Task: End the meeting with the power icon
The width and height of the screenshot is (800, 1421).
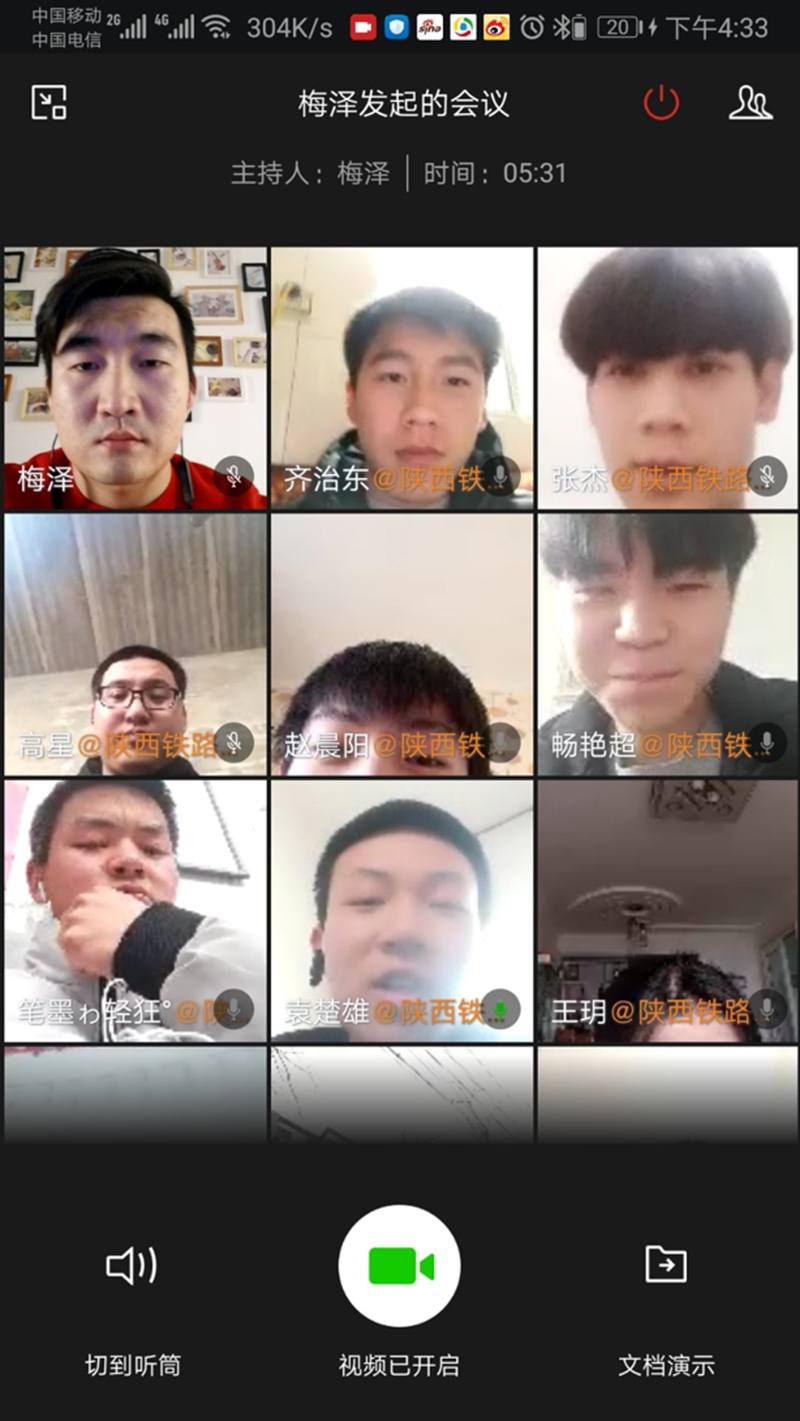Action: tap(661, 103)
